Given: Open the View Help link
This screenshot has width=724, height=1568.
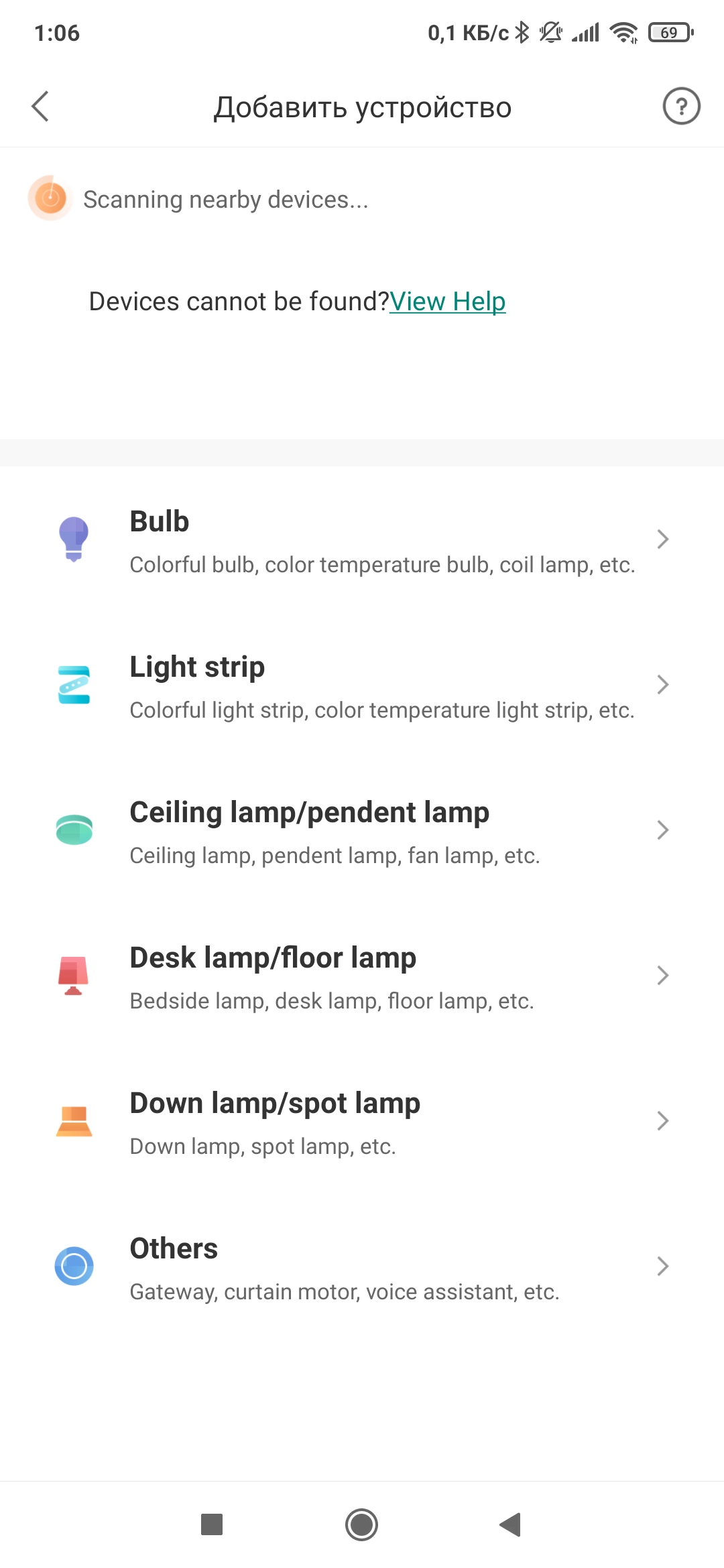Looking at the screenshot, I should click(x=447, y=302).
